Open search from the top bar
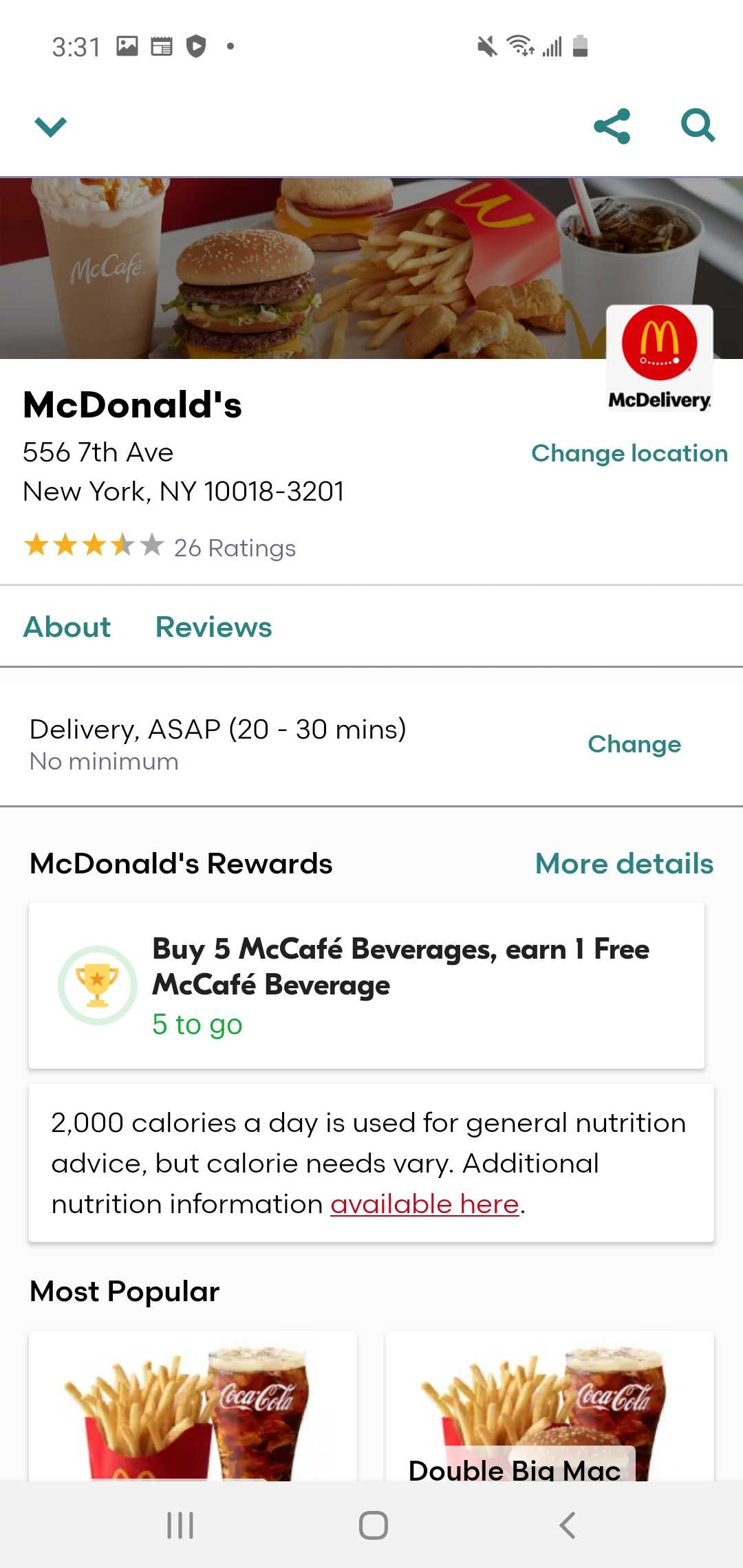The width and height of the screenshot is (743, 1568). pos(698,127)
